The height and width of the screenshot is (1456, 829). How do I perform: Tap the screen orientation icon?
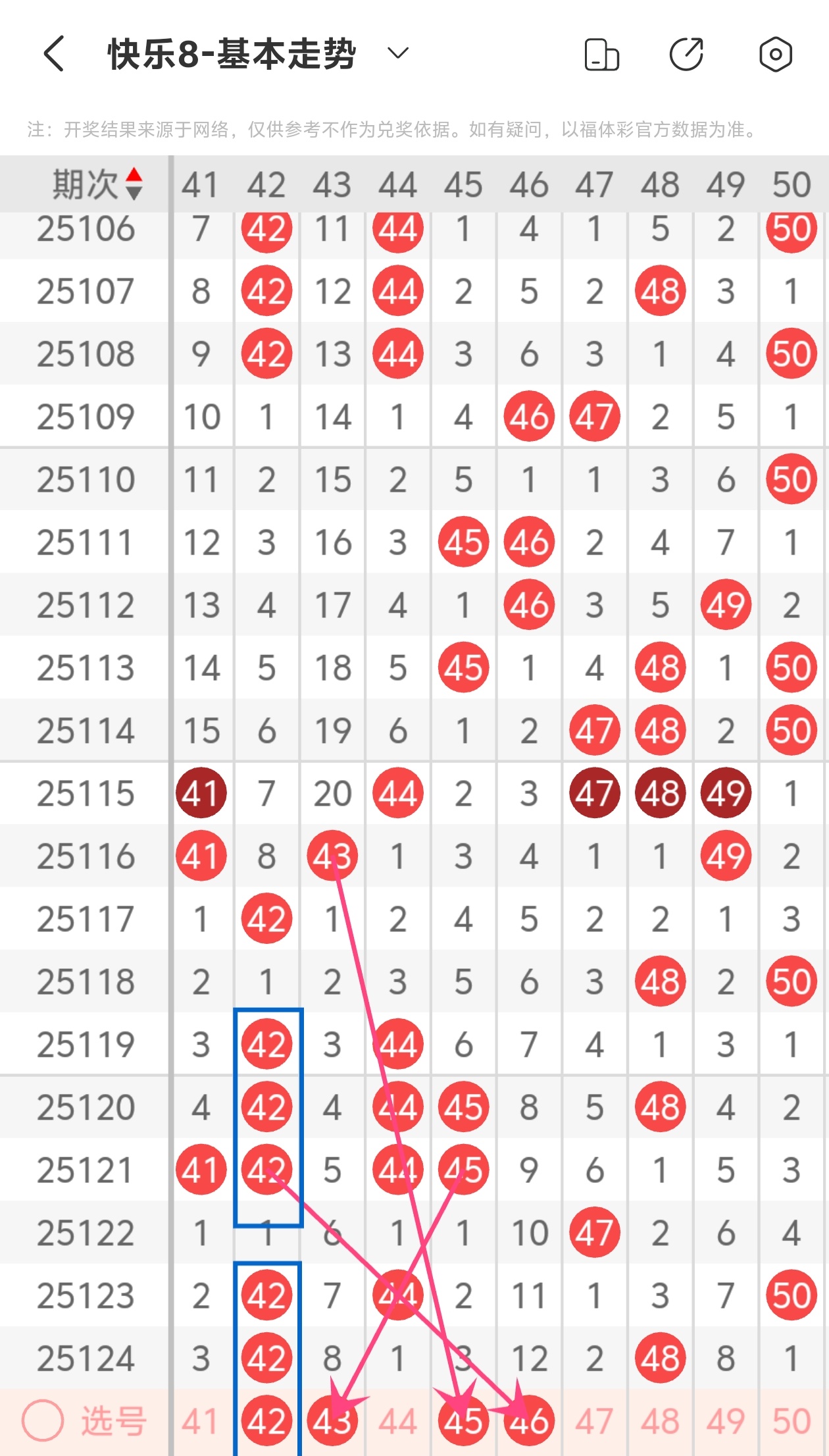601,54
